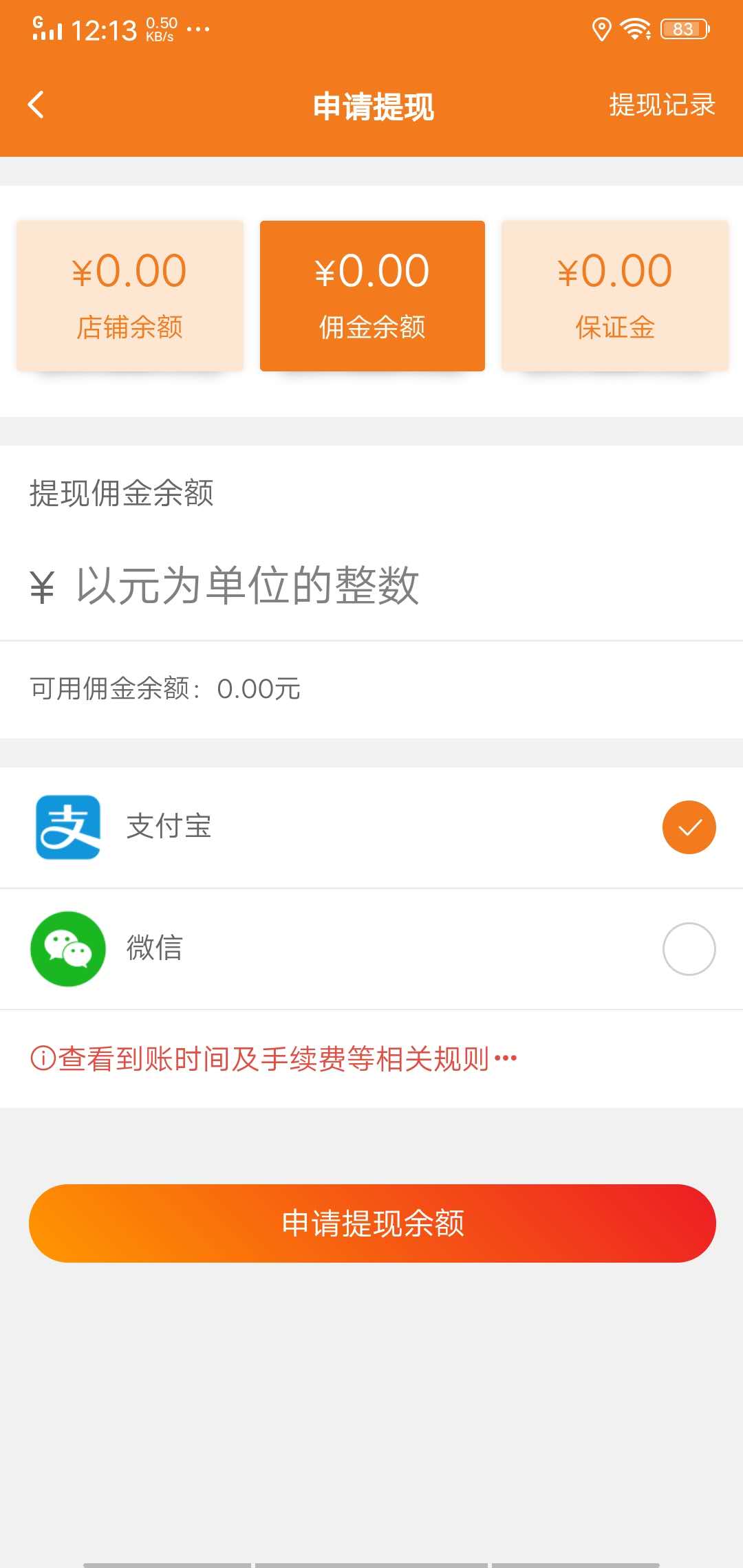The image size is (743, 1568).
Task: Toggle the checked circle next to 支付宝
Action: point(688,828)
